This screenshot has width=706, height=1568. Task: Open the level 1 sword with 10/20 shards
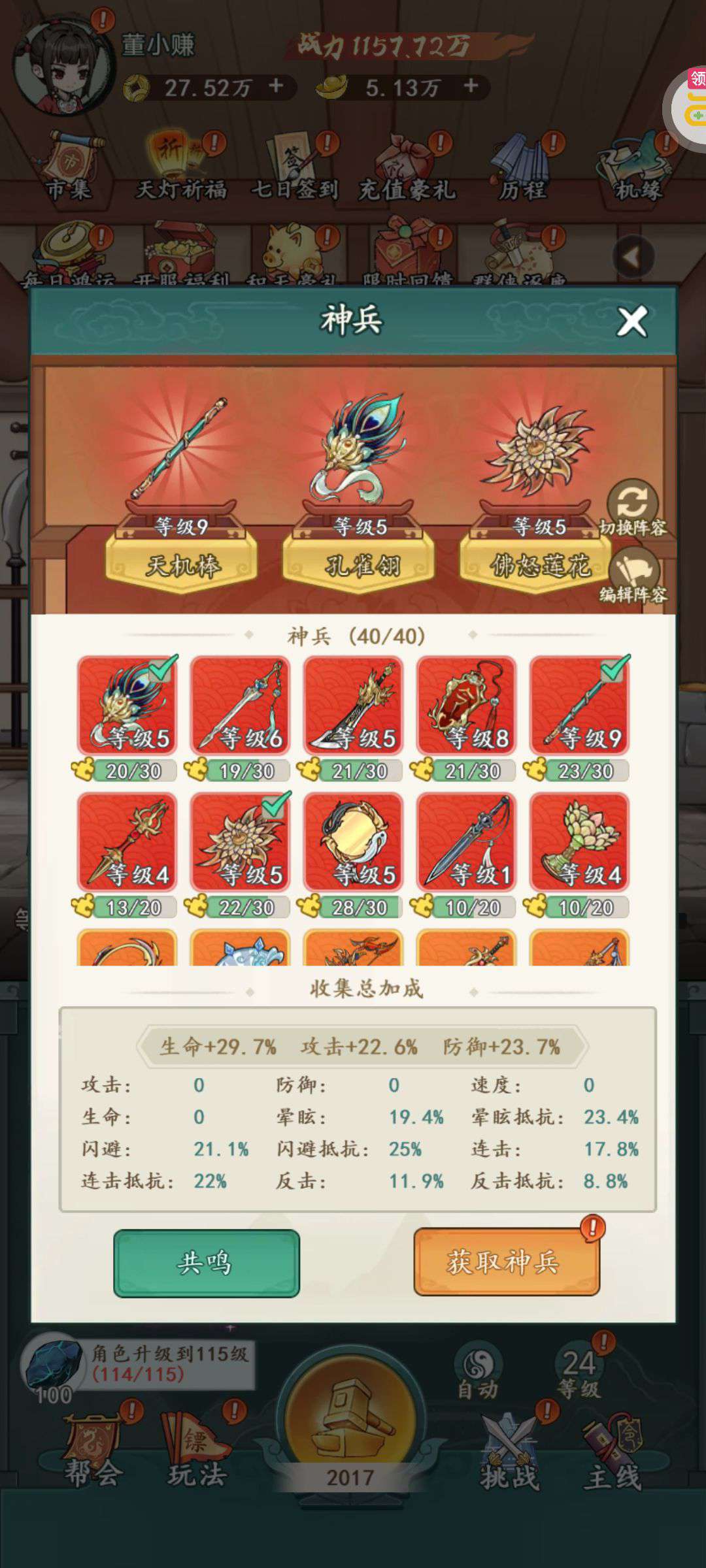[466, 854]
